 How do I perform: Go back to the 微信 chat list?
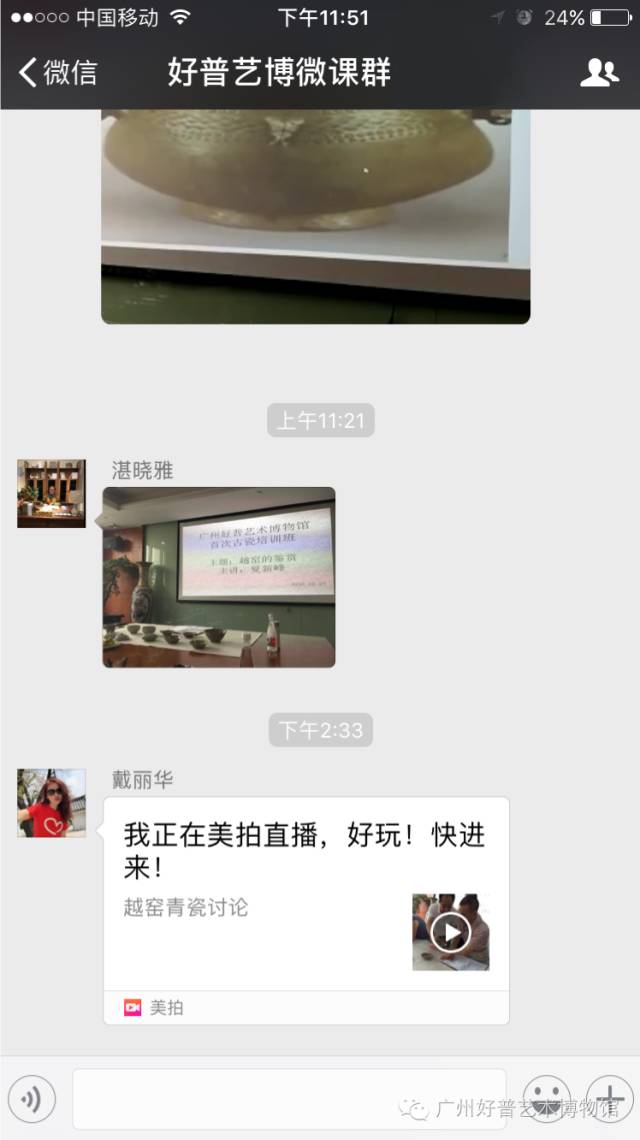point(58,72)
